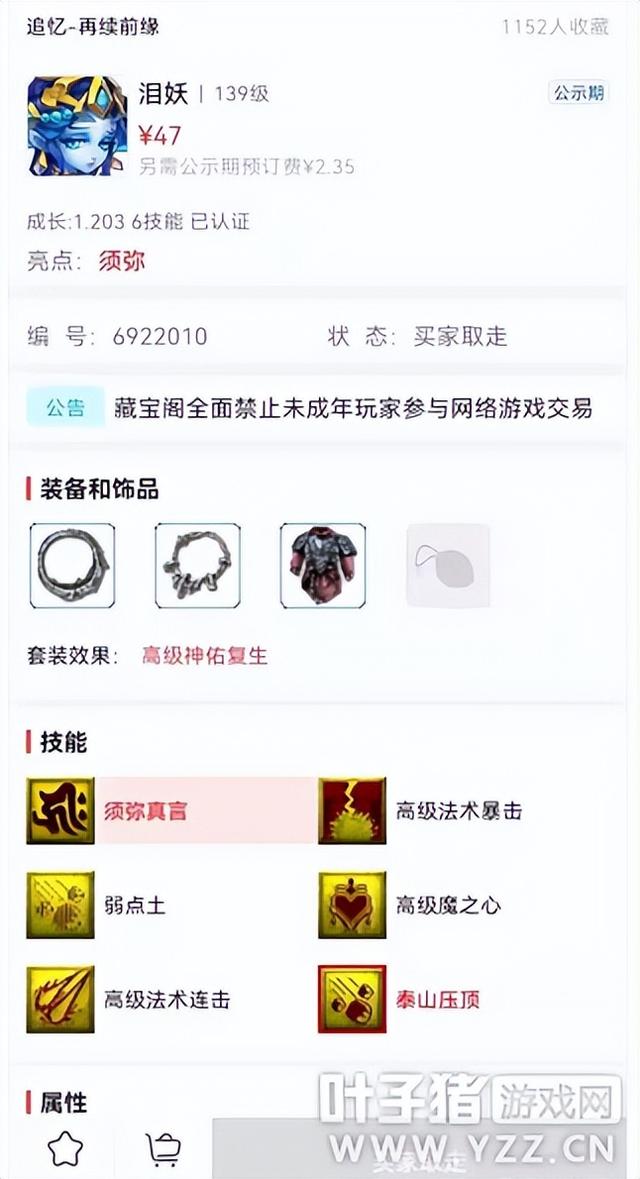
Task: View the armor equipment item
Action: coord(323,566)
